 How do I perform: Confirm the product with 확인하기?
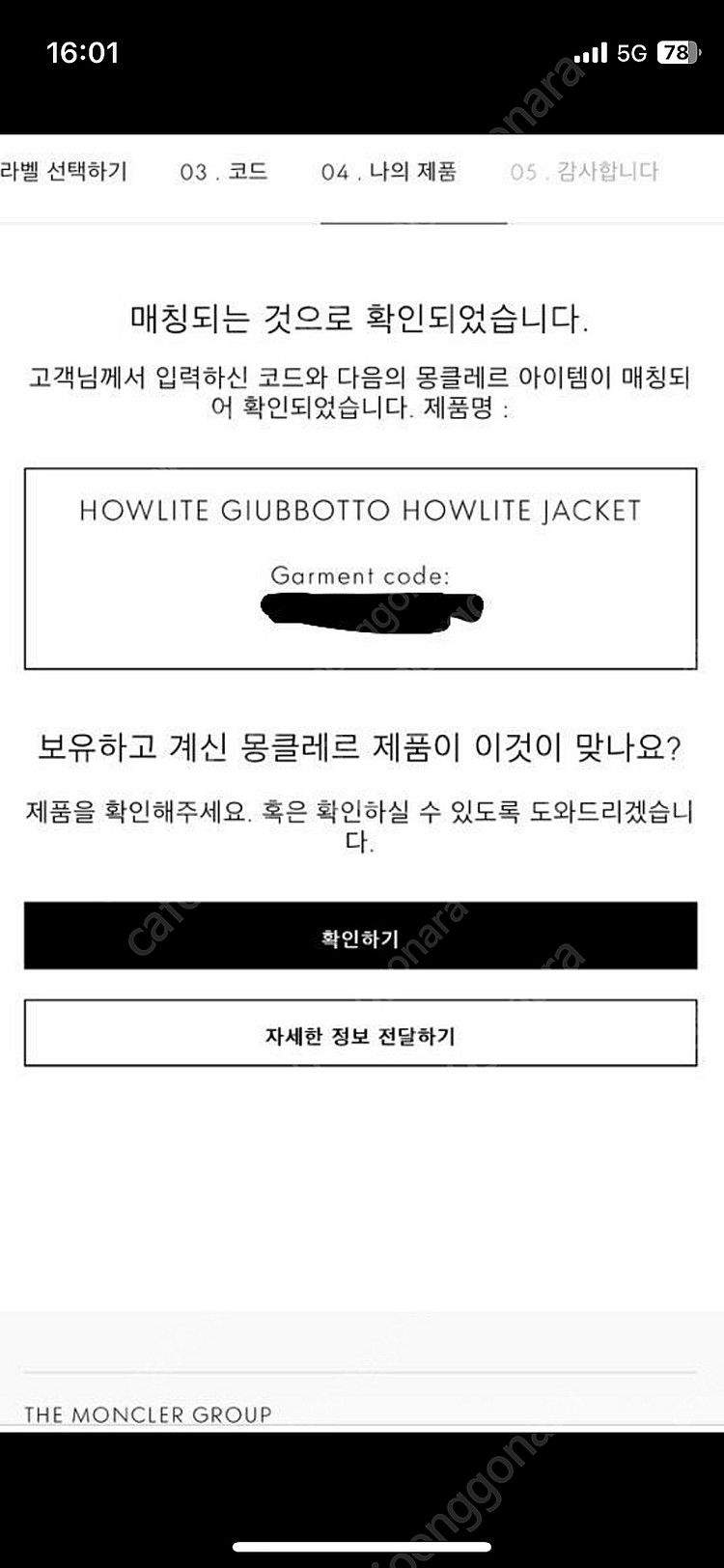(360, 936)
